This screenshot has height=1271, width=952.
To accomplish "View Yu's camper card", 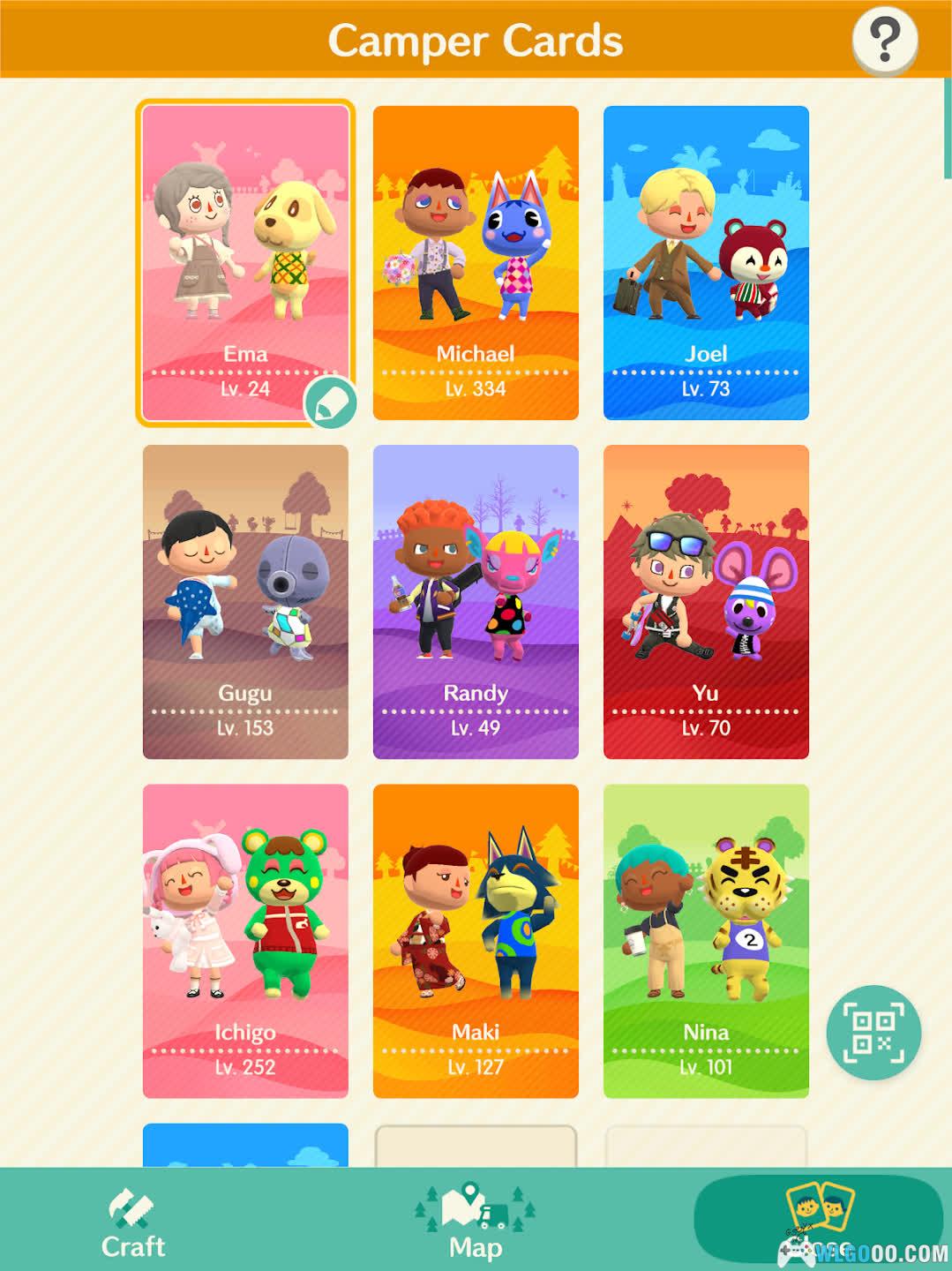I will (706, 602).
